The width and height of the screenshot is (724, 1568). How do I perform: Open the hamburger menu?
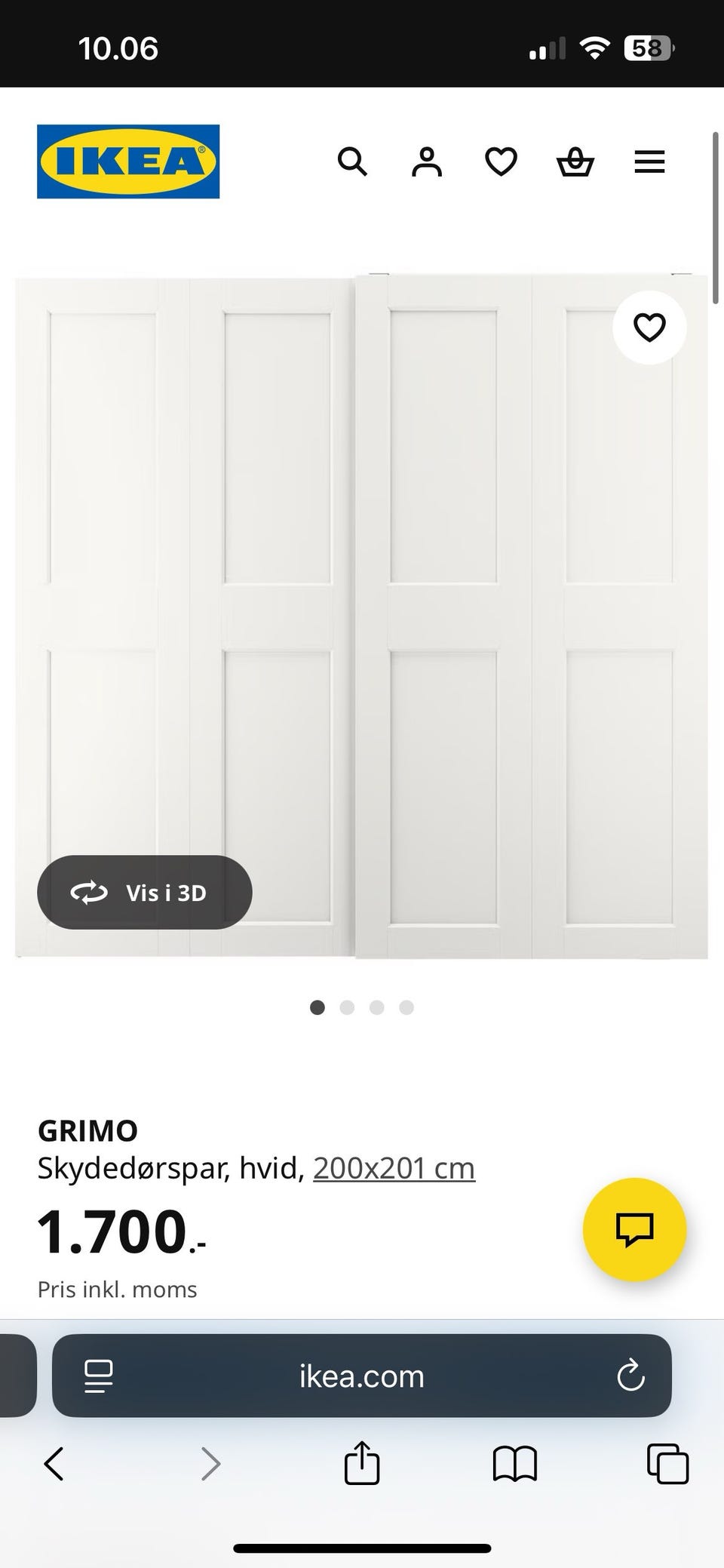click(x=649, y=161)
